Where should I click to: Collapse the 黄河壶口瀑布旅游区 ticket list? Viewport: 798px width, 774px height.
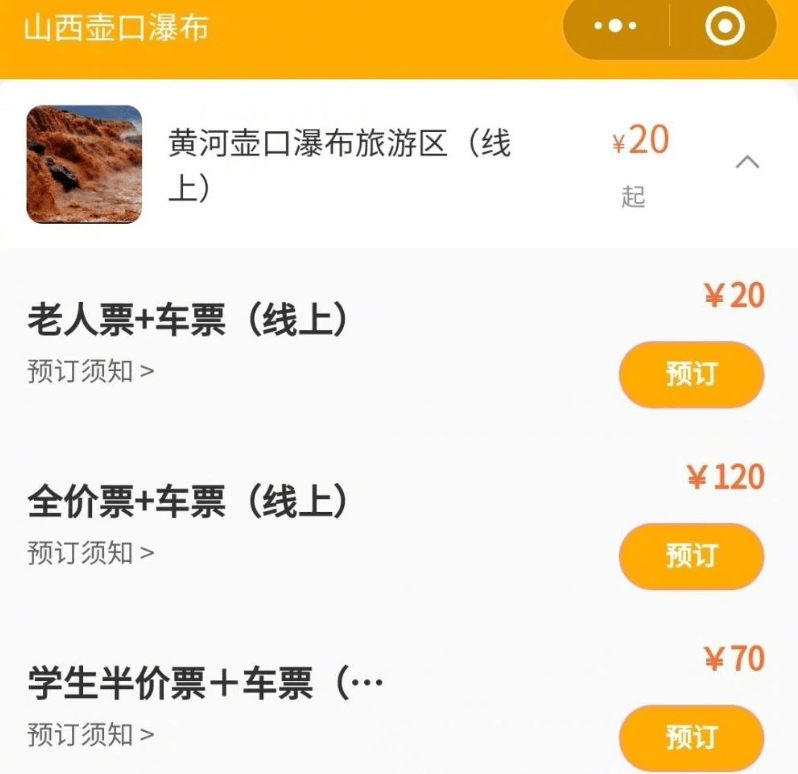pos(747,162)
